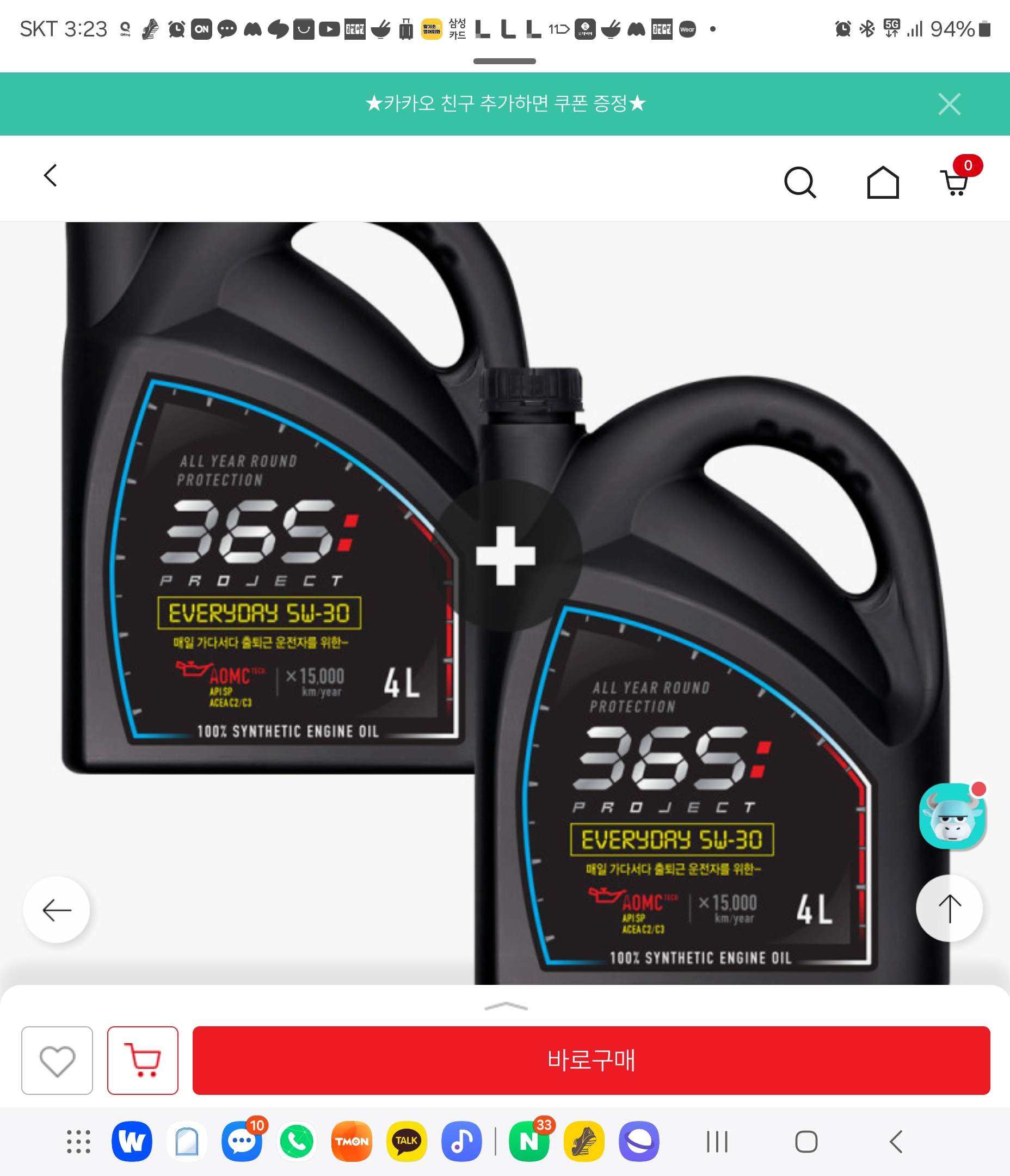Tap the round left-arrow floating button
The image size is (1010, 1176).
[57, 910]
